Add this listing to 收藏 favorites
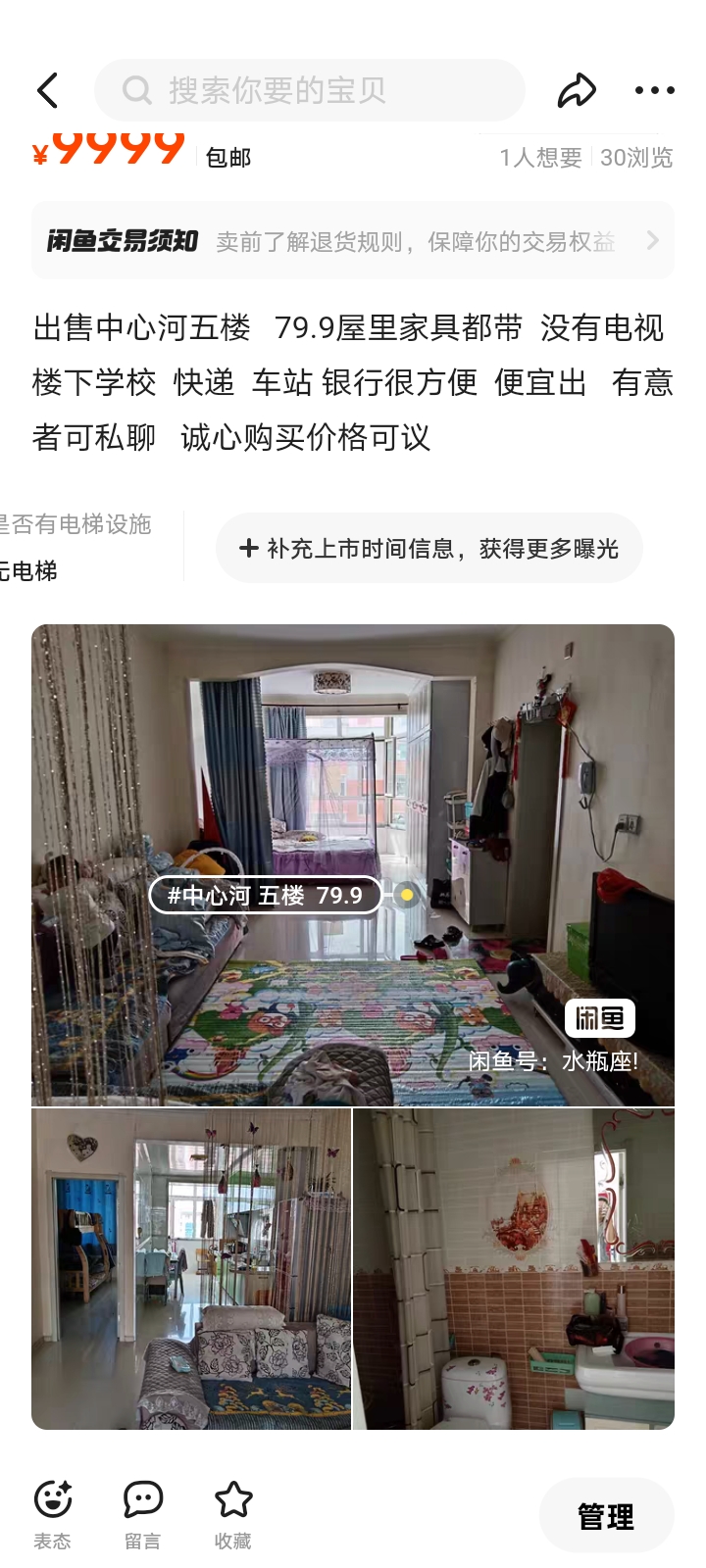 [233, 1514]
